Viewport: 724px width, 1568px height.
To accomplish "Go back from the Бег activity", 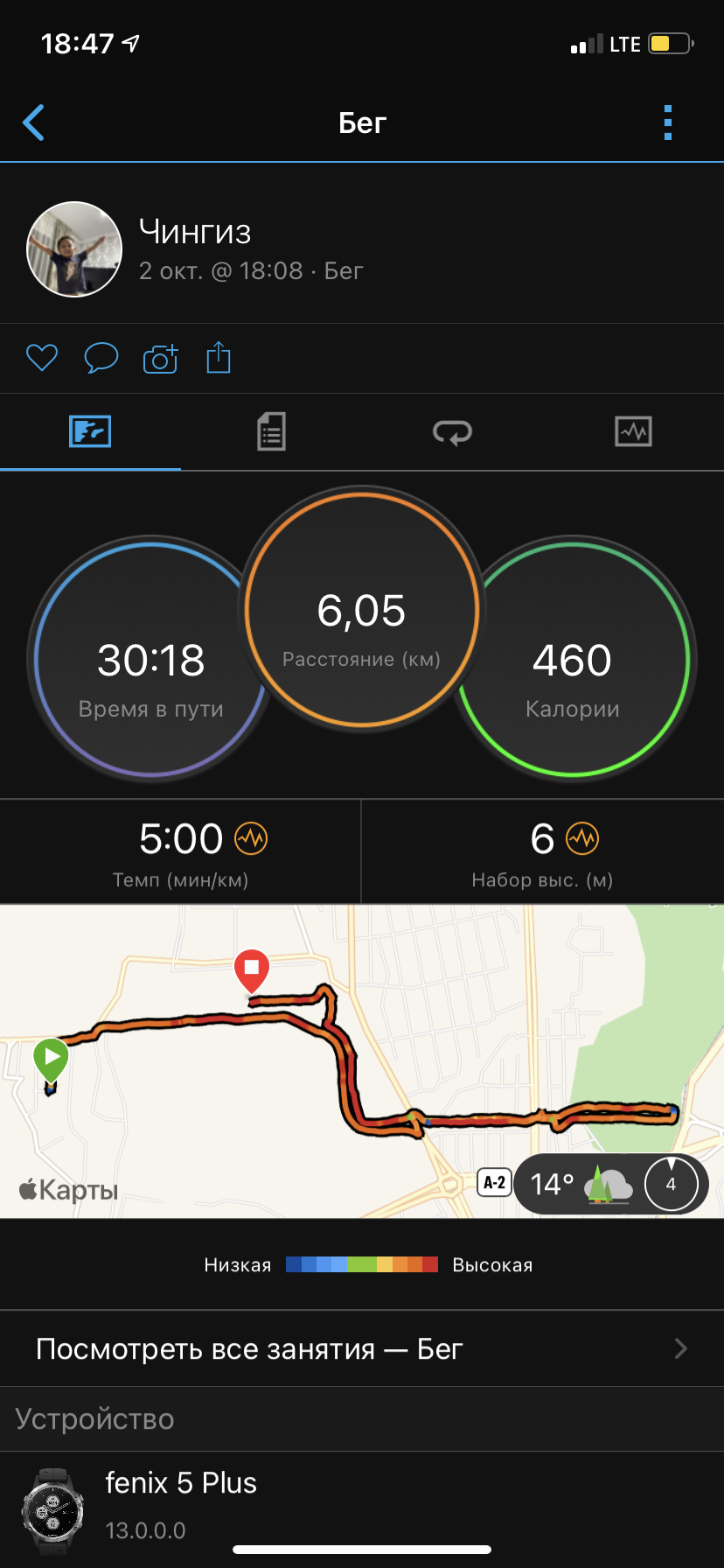I will tap(34, 122).
